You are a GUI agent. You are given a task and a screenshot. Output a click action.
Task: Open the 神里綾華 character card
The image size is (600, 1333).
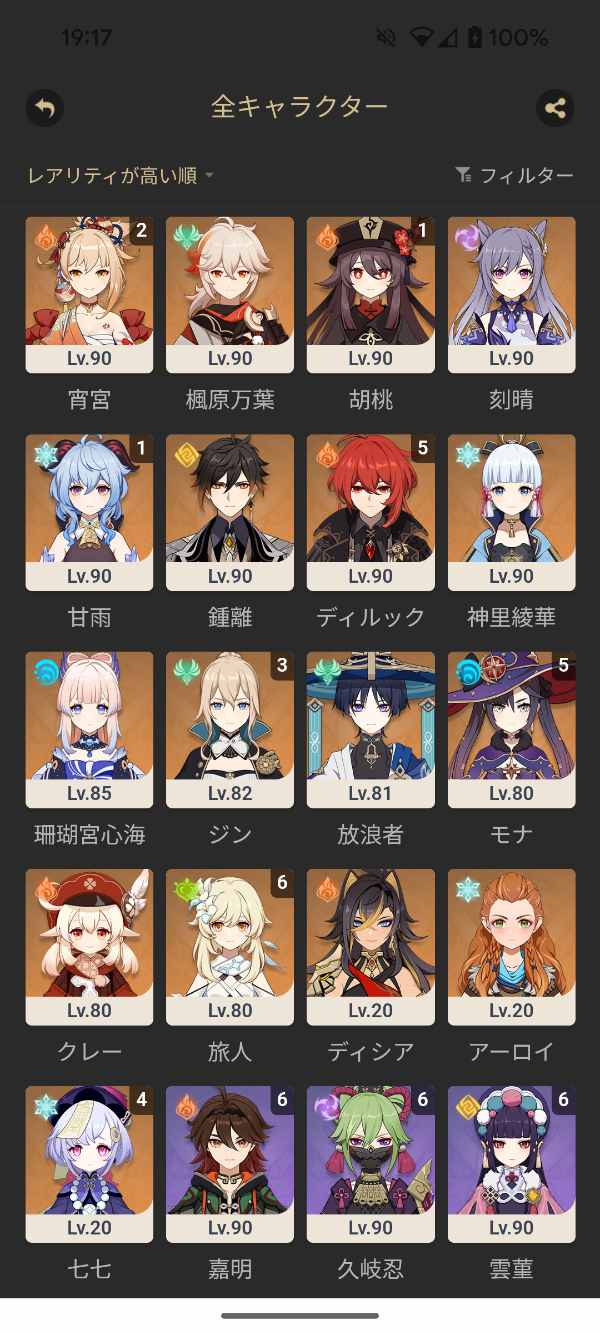coord(512,512)
